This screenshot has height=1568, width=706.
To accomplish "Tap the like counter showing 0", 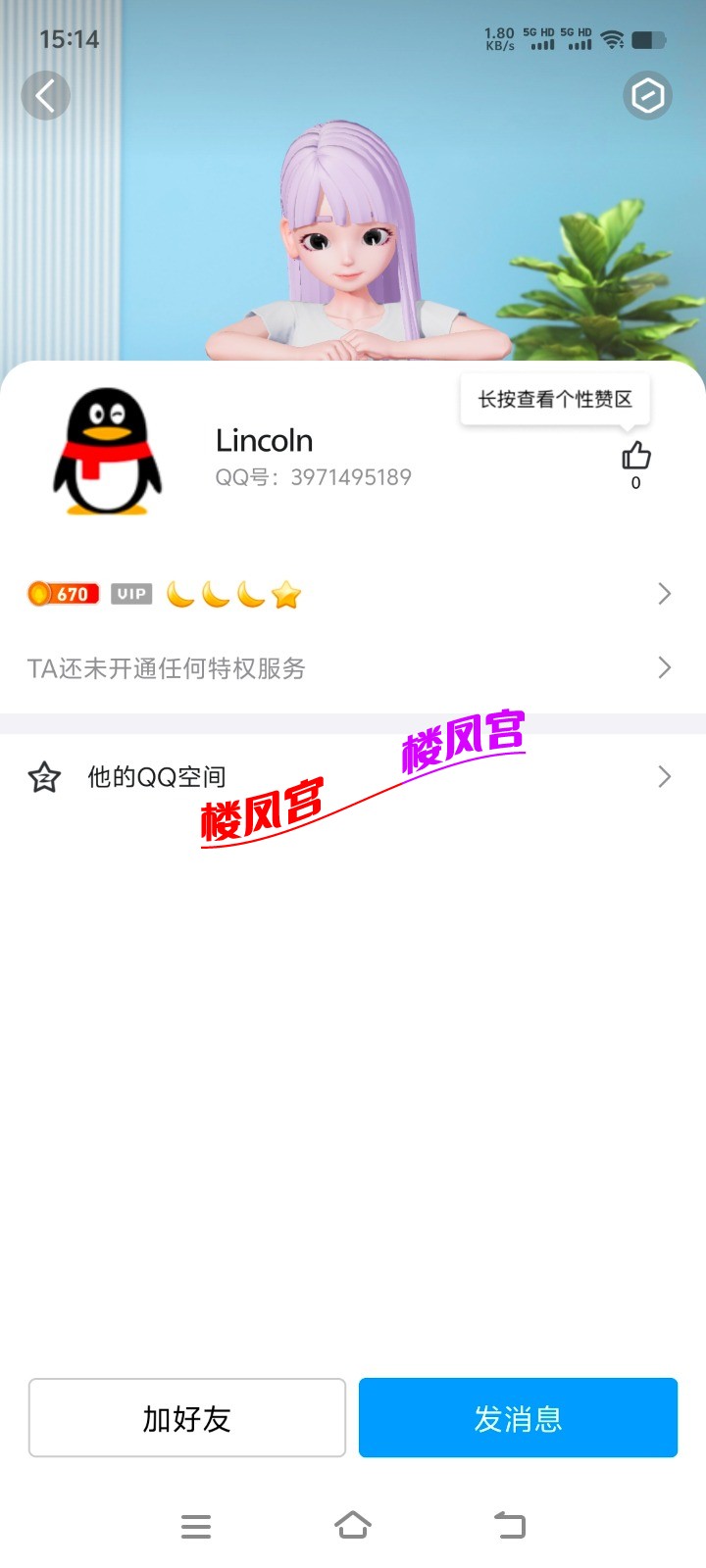I will click(635, 484).
